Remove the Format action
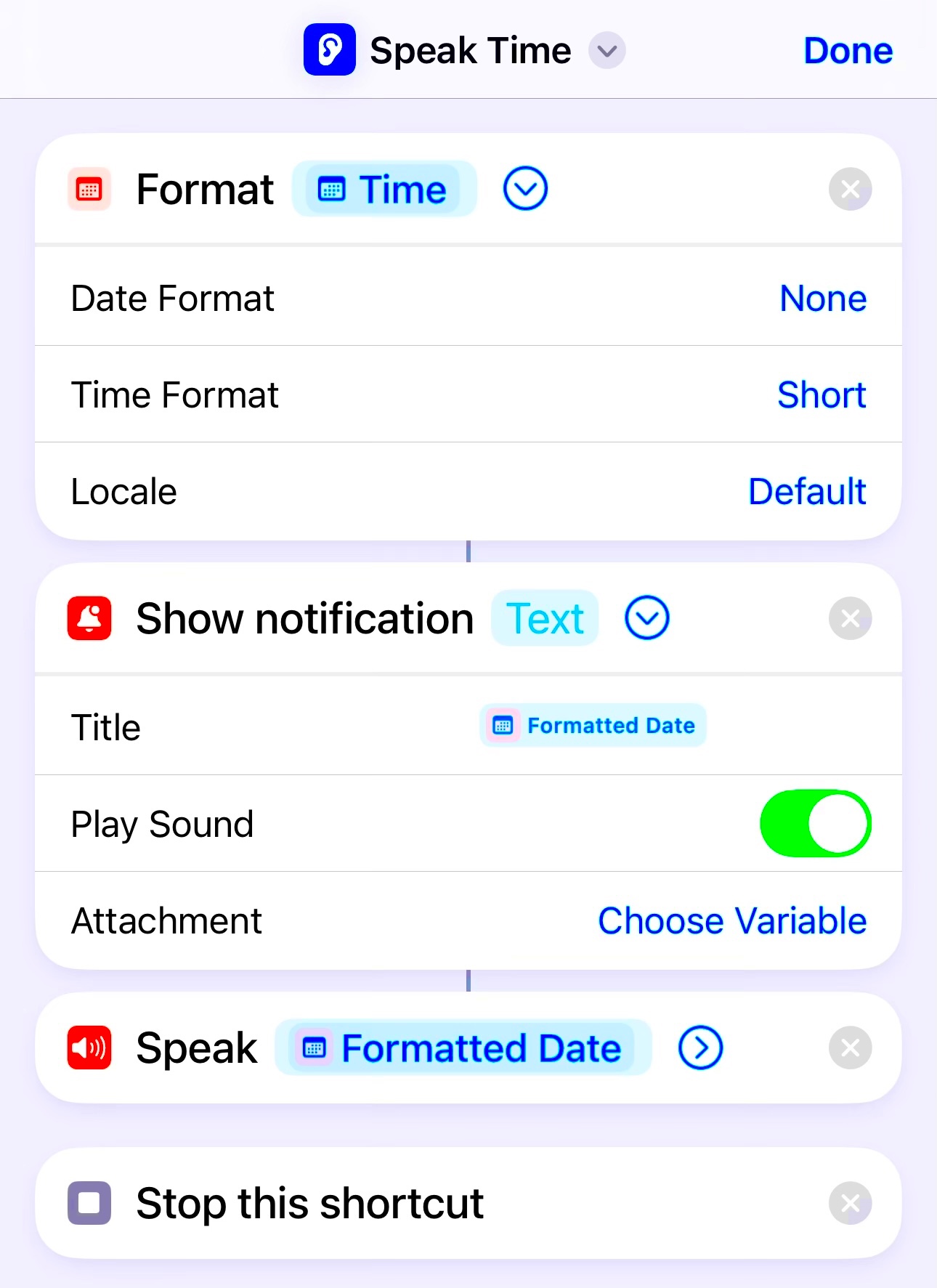 pos(850,190)
